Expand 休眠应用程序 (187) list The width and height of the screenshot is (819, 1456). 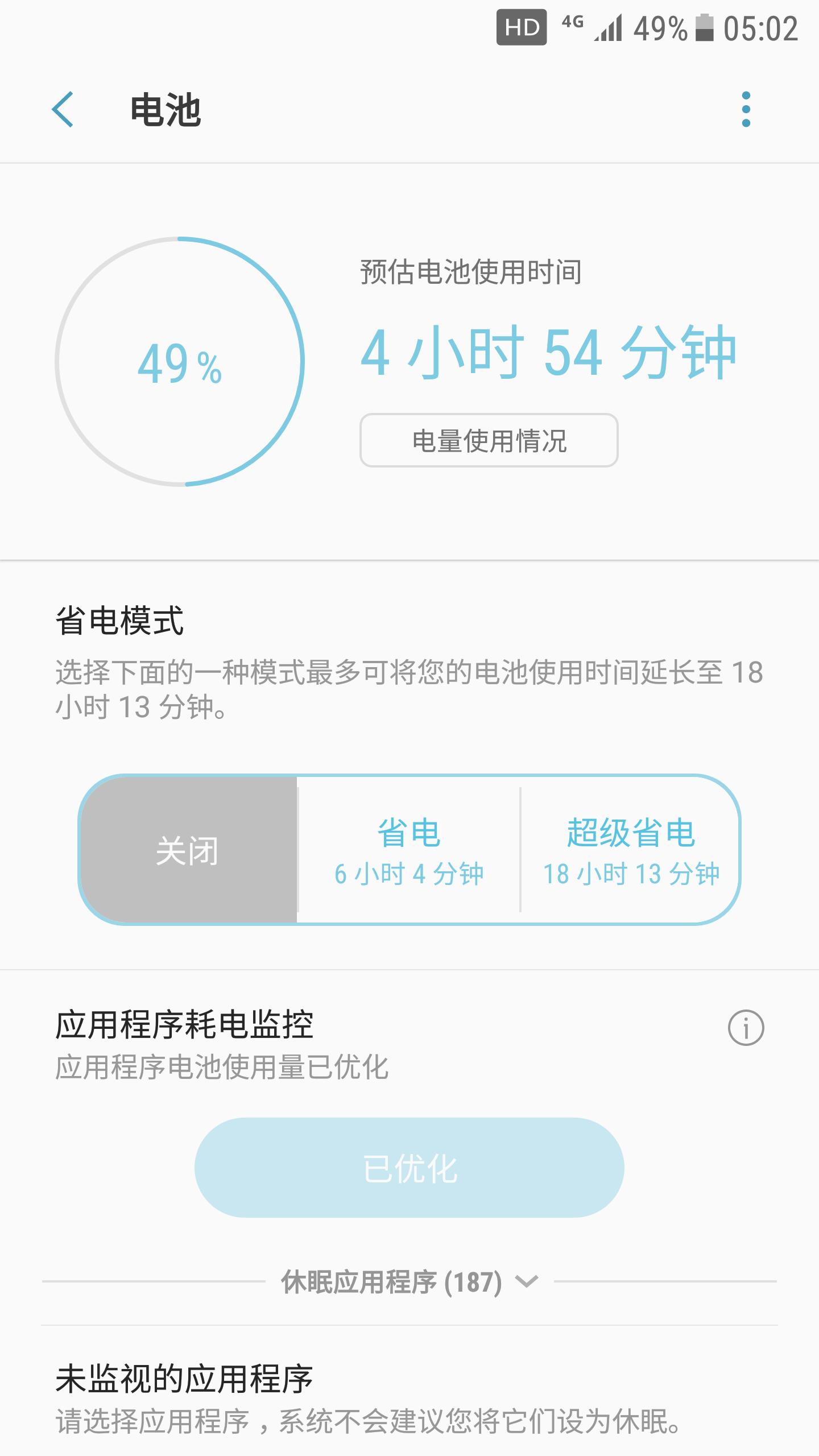tap(409, 1281)
